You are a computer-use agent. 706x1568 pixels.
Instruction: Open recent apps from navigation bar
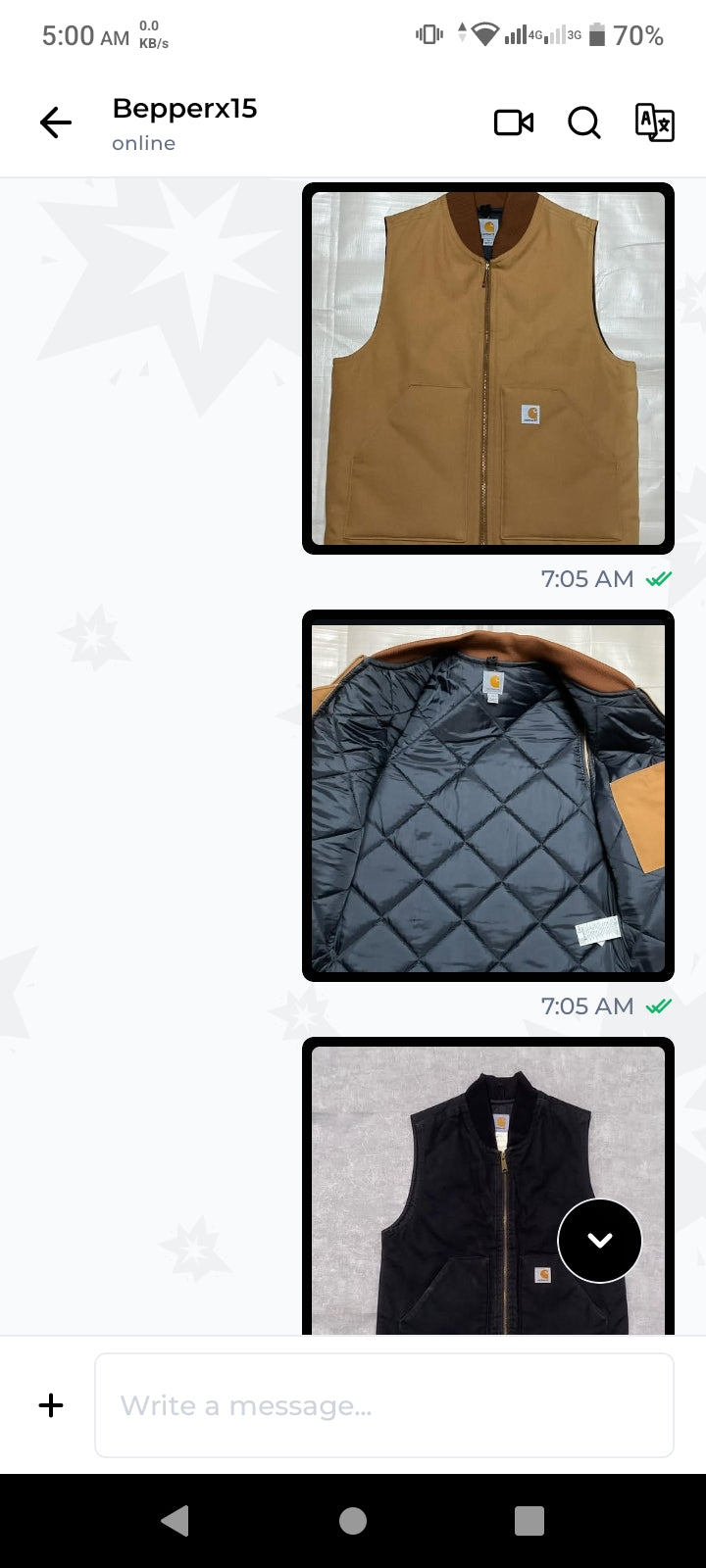(529, 1521)
